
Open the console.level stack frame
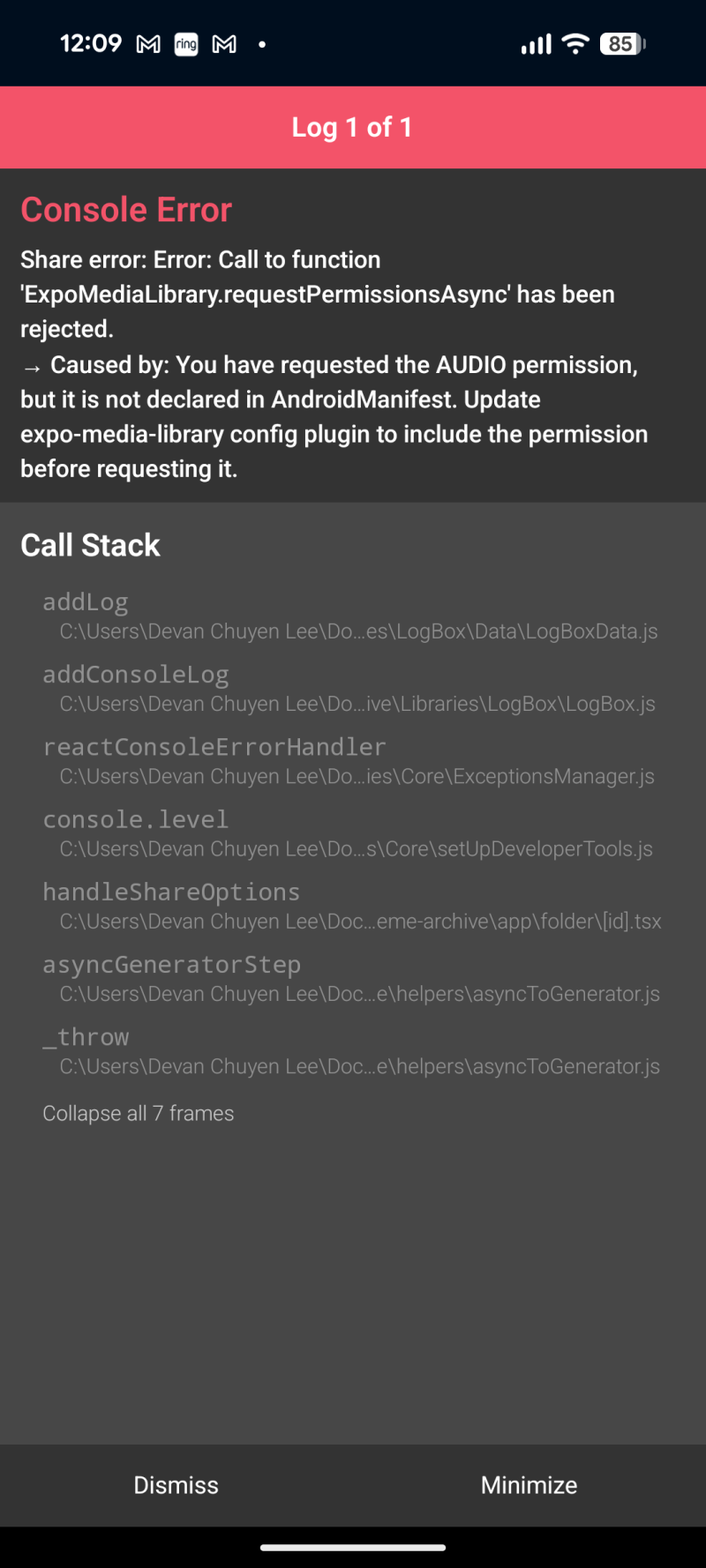[x=350, y=833]
